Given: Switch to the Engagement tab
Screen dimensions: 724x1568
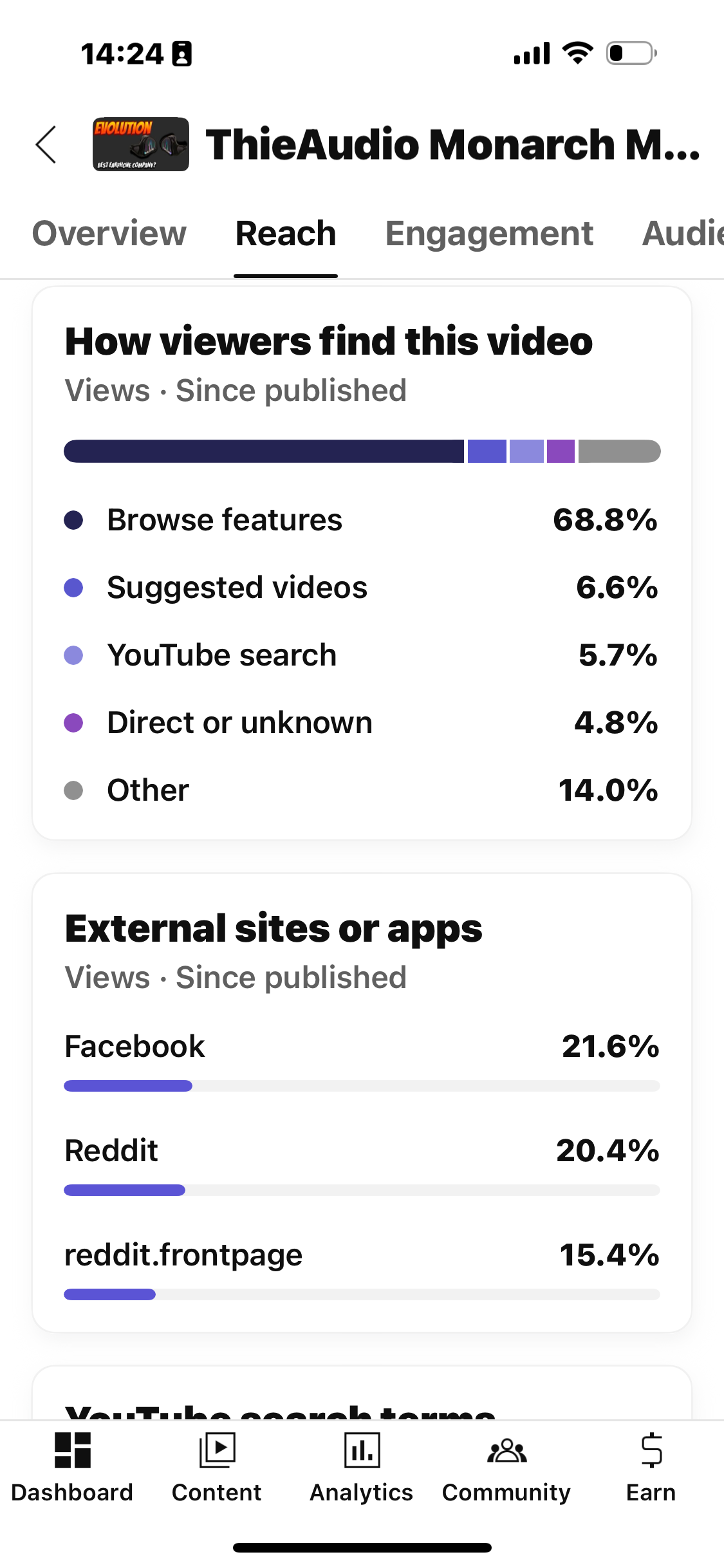Looking at the screenshot, I should (489, 234).
